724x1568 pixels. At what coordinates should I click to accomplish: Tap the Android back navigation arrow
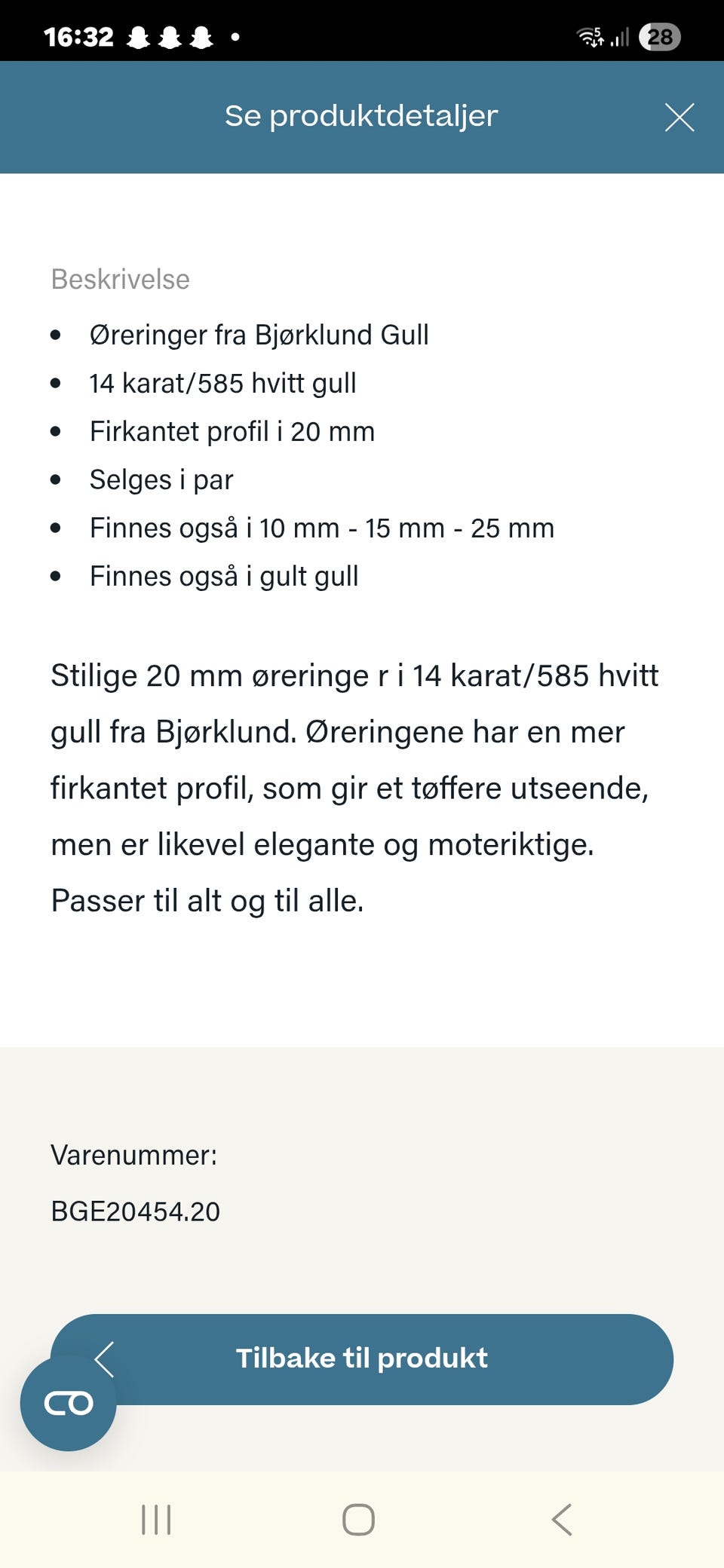tap(560, 1521)
